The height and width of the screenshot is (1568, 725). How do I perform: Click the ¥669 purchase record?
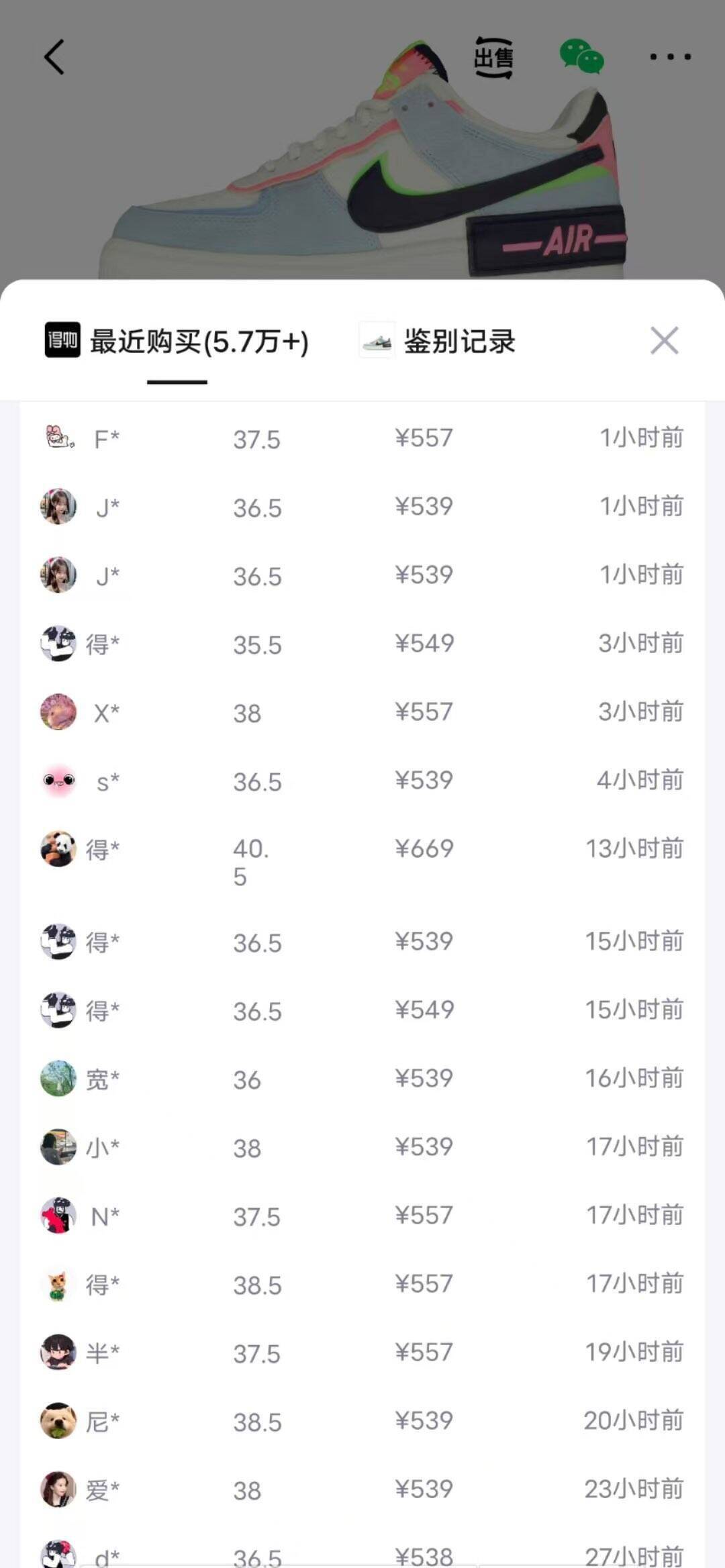423,848
